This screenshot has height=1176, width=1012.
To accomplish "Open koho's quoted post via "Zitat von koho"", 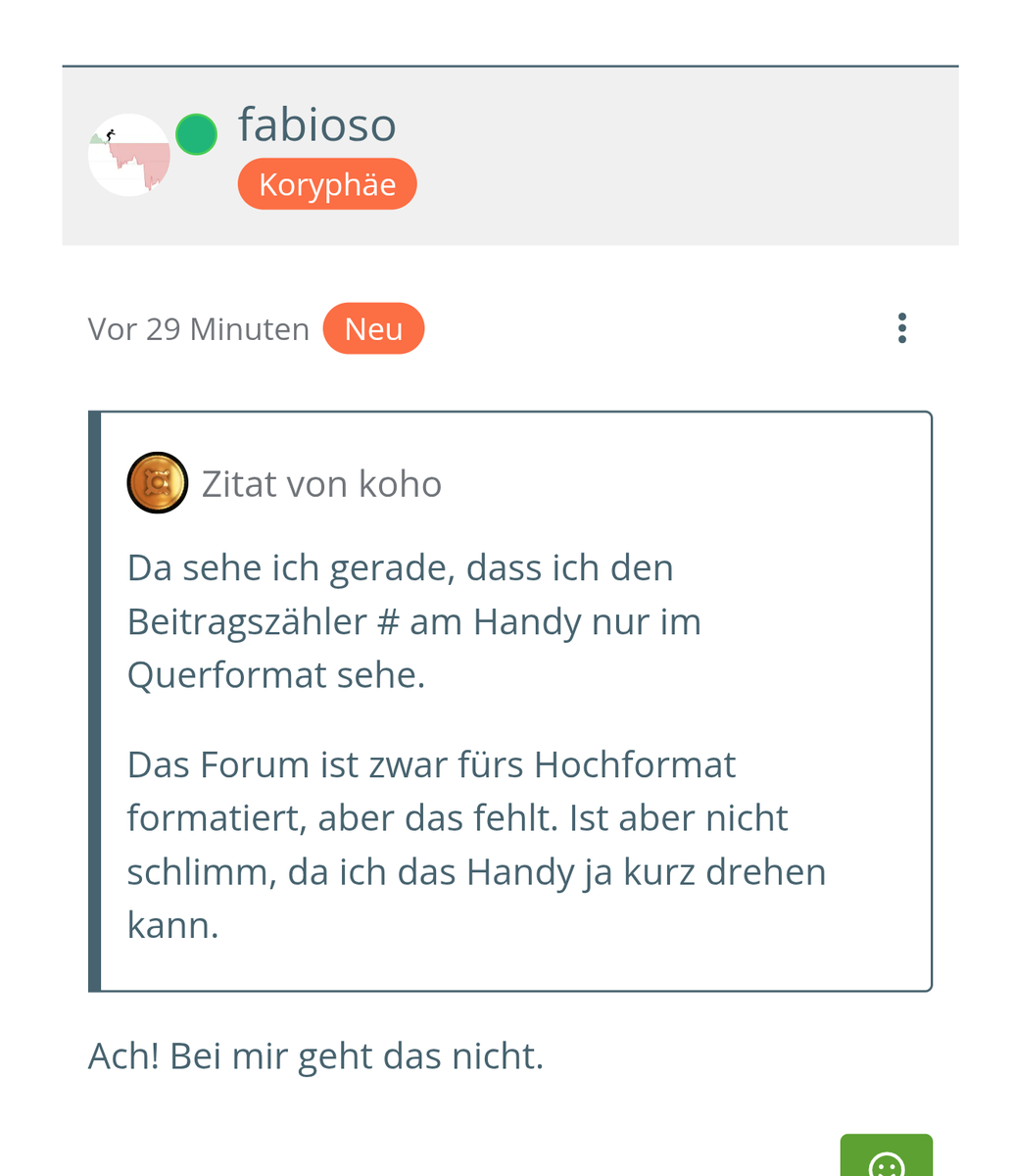I will pyautogui.click(x=321, y=484).
